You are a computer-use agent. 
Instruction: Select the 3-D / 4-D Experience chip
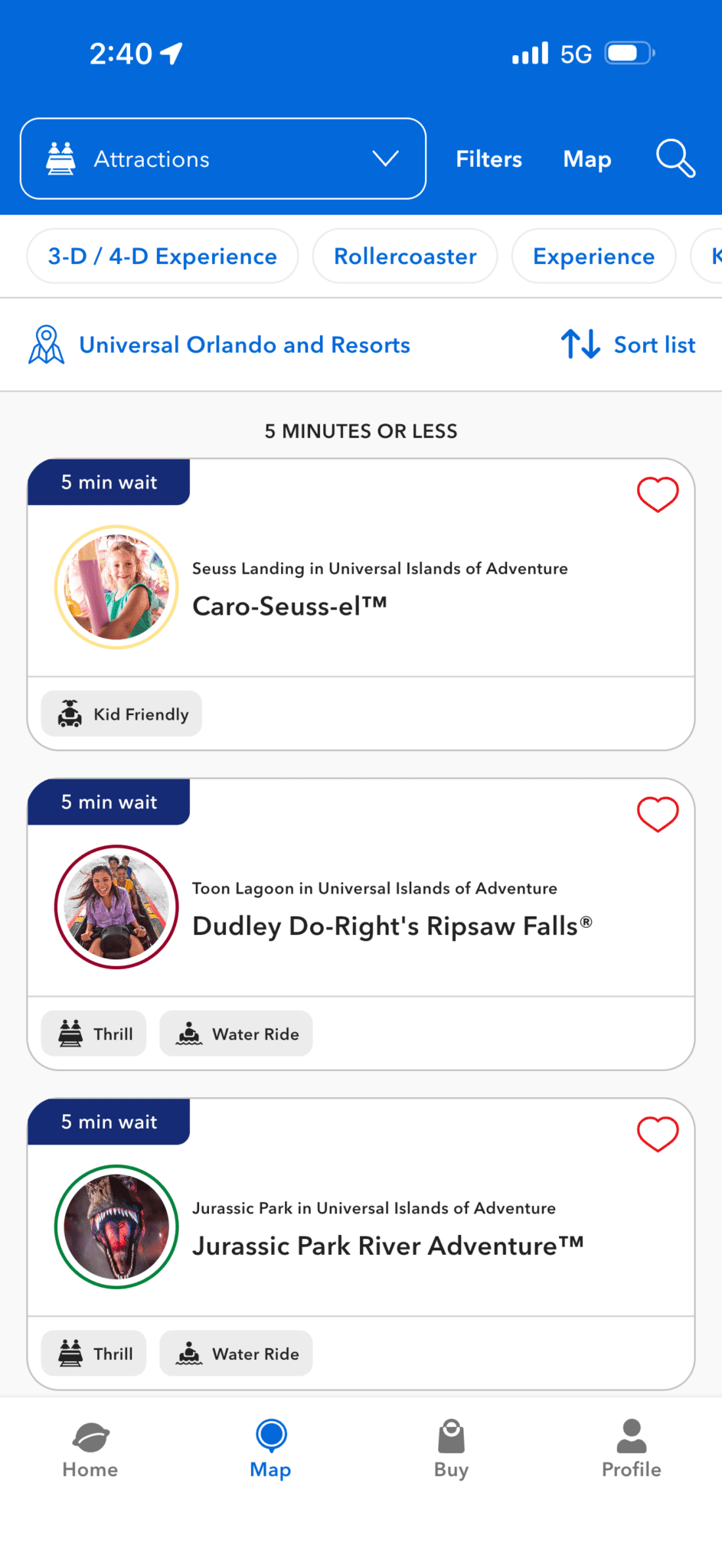(x=162, y=256)
